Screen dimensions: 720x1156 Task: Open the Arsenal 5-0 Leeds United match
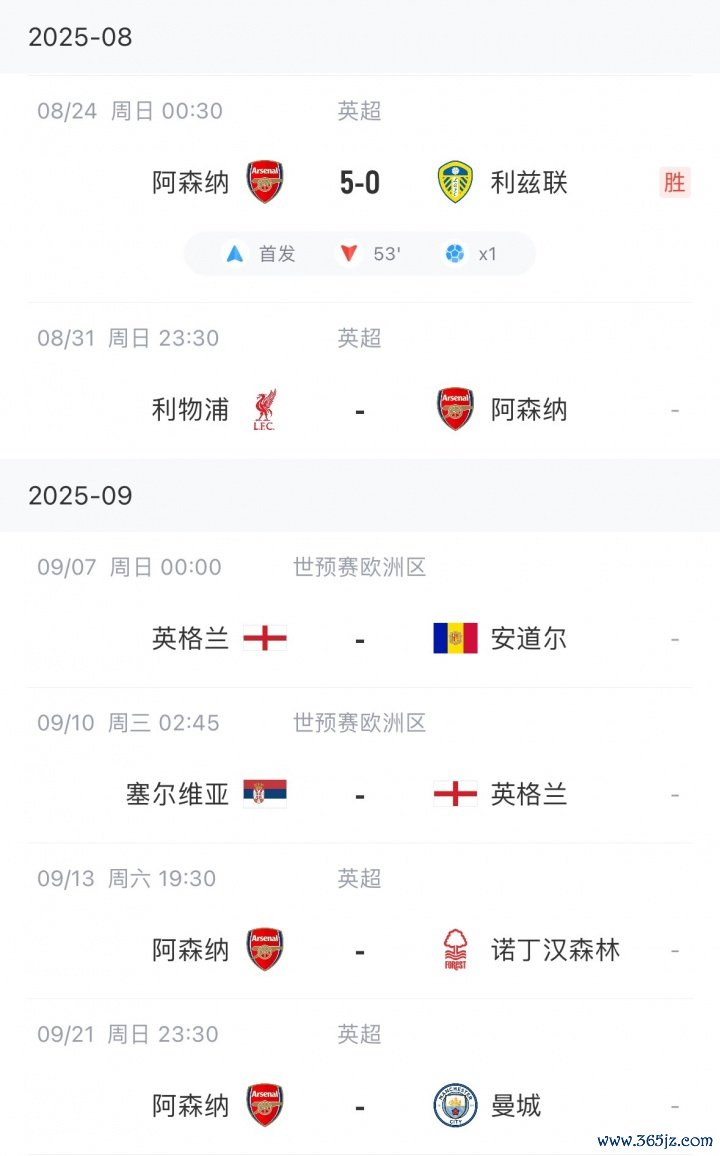coord(360,189)
